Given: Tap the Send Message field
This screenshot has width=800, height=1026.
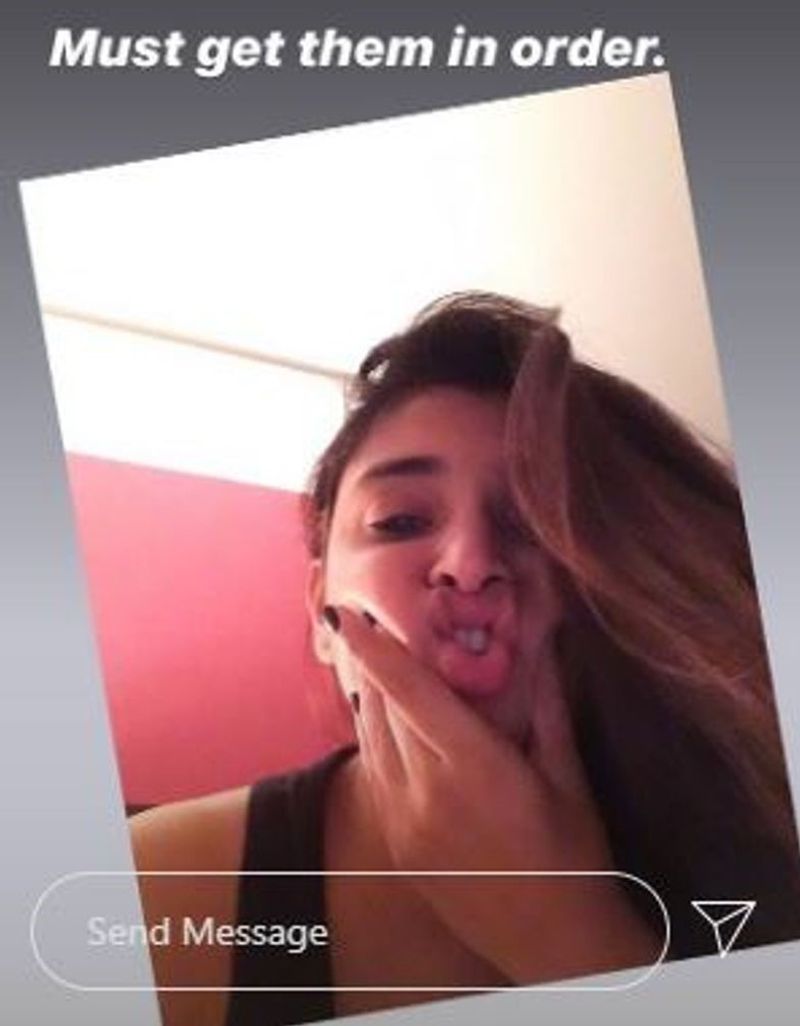Looking at the screenshot, I should click(x=350, y=932).
